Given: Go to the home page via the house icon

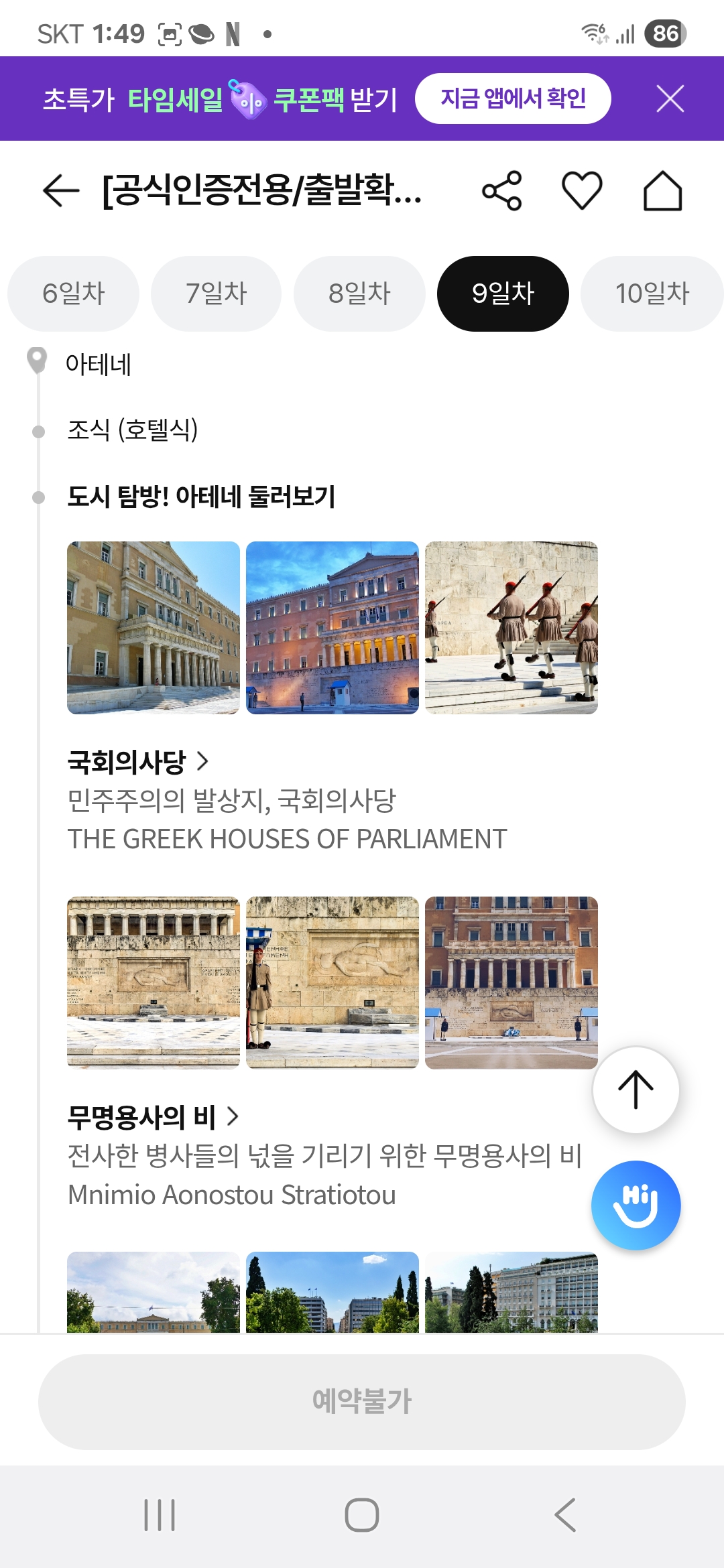Looking at the screenshot, I should pyautogui.click(x=662, y=191).
